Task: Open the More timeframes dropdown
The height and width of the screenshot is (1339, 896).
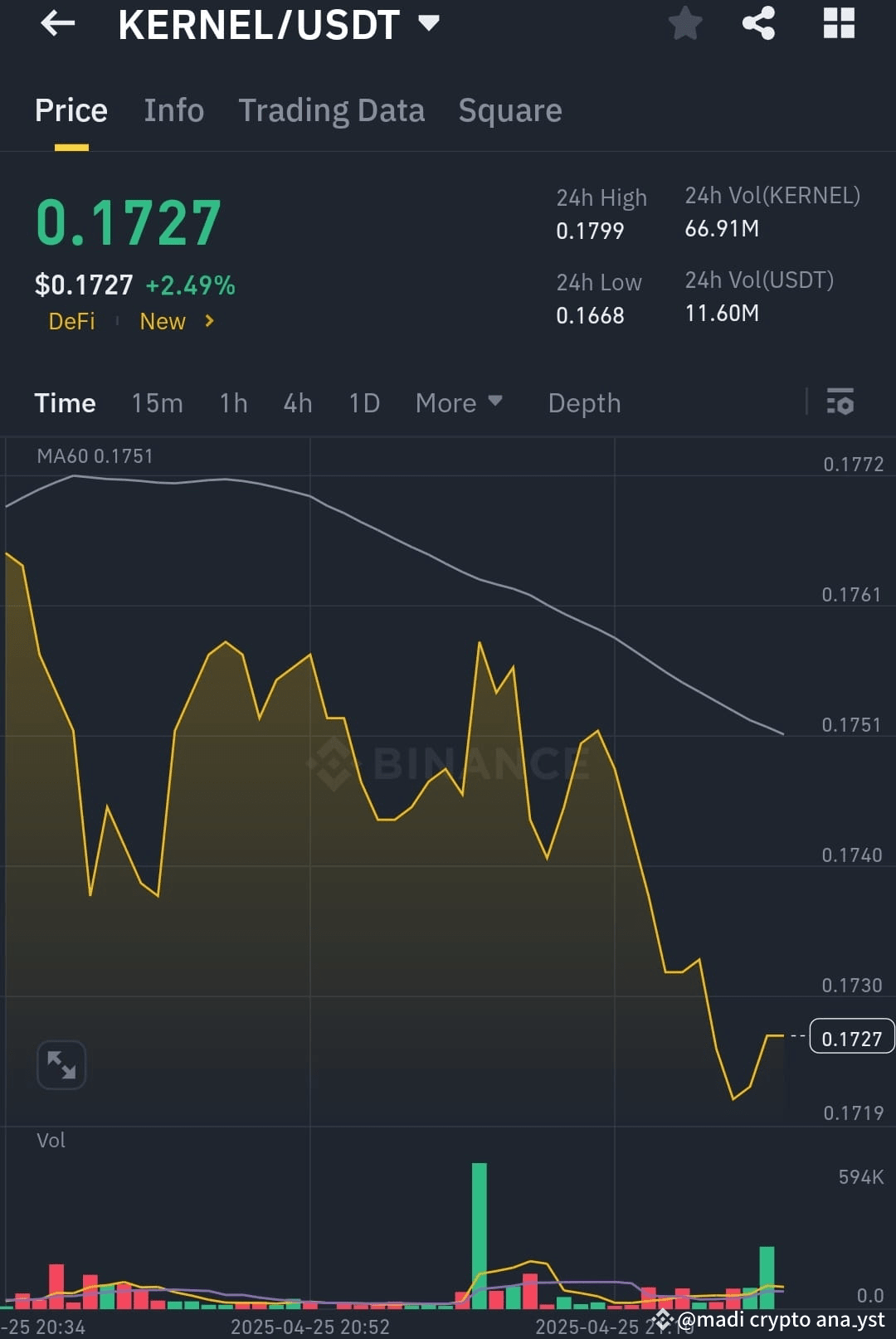Action: point(459,402)
